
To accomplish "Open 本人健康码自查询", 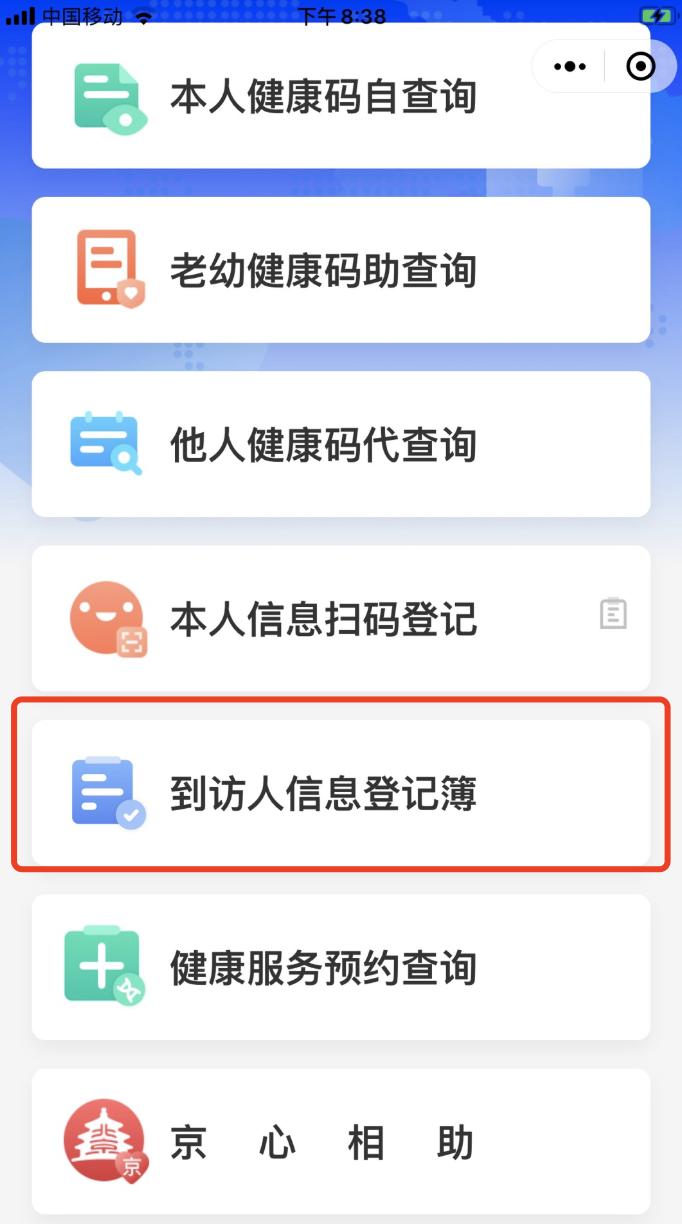I will pyautogui.click(x=322, y=98).
